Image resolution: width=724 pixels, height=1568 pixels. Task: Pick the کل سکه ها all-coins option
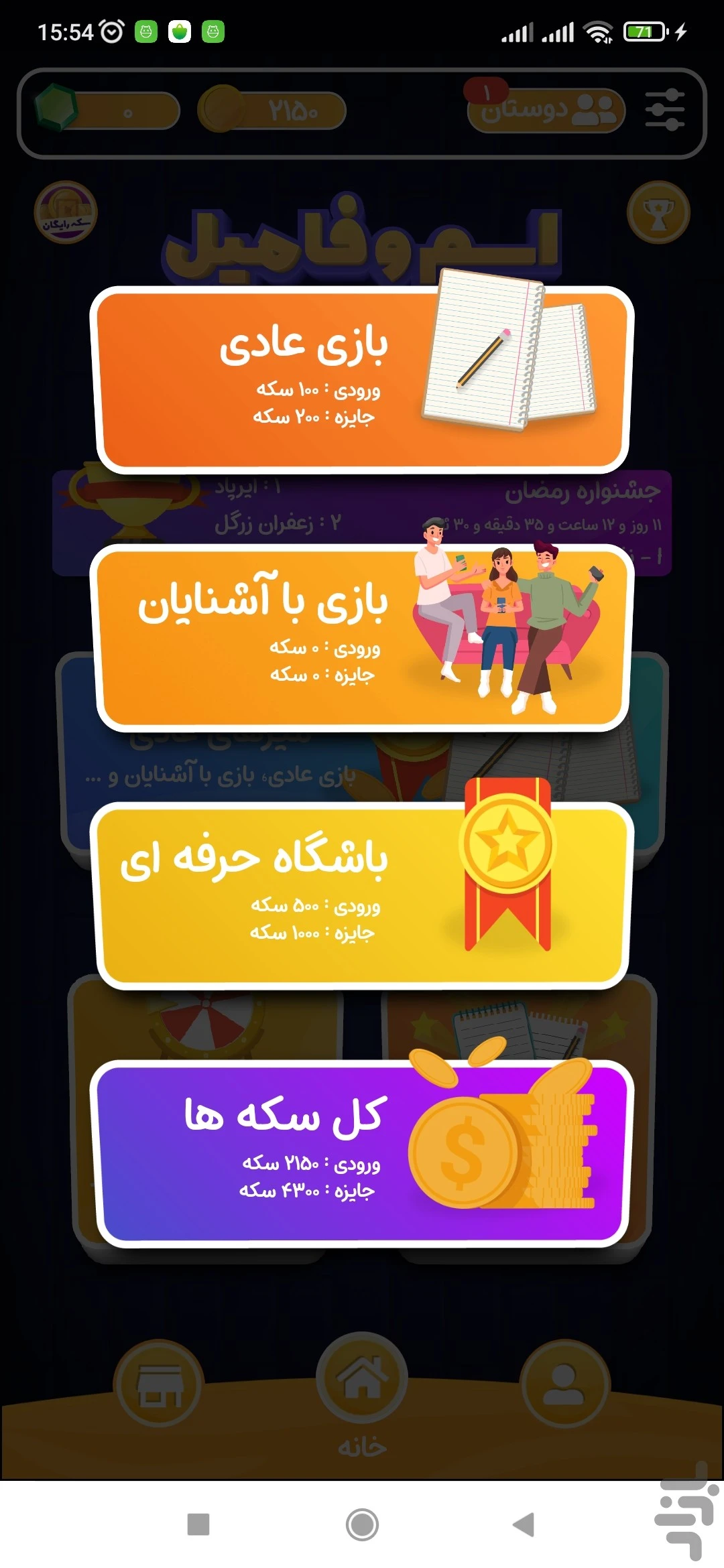click(362, 1153)
